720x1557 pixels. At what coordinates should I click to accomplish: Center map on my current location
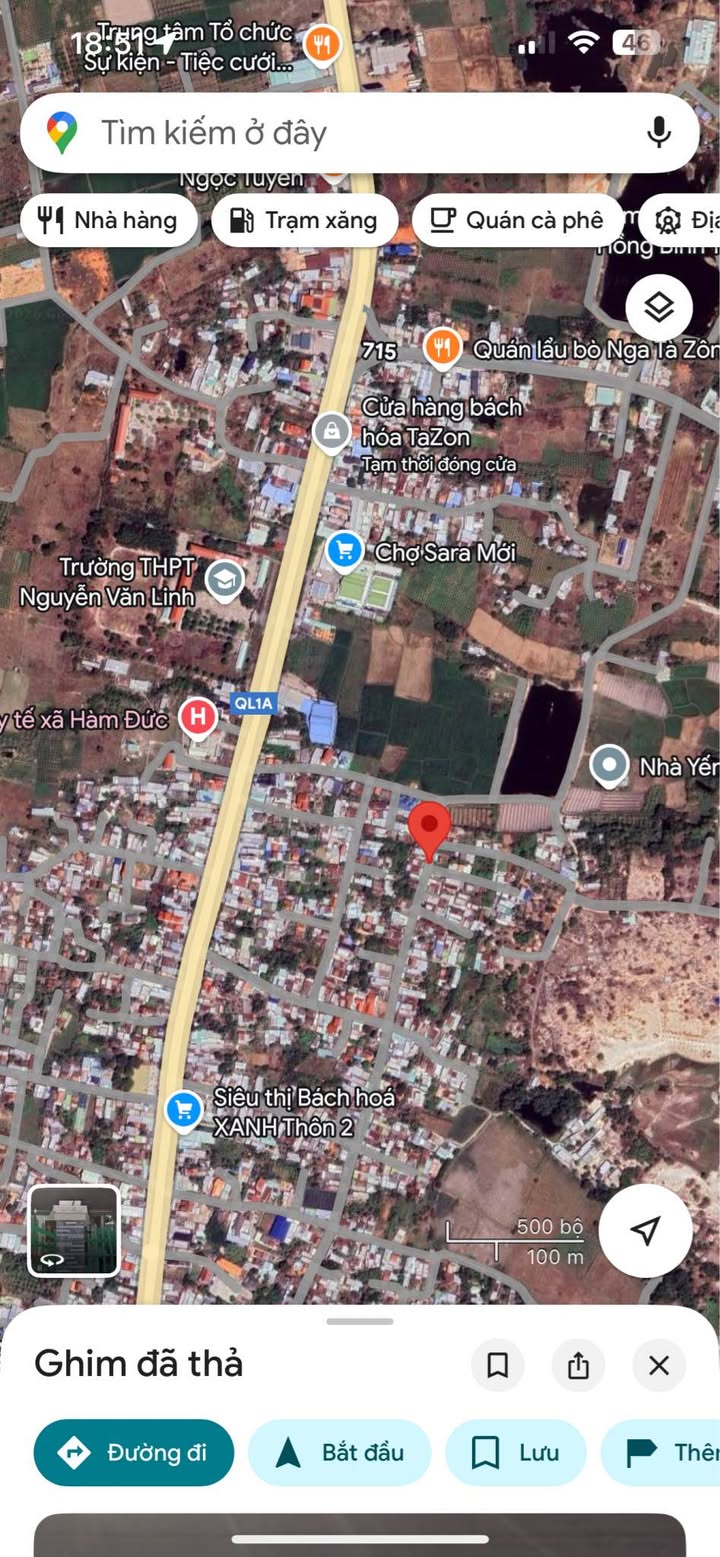pyautogui.click(x=645, y=1230)
